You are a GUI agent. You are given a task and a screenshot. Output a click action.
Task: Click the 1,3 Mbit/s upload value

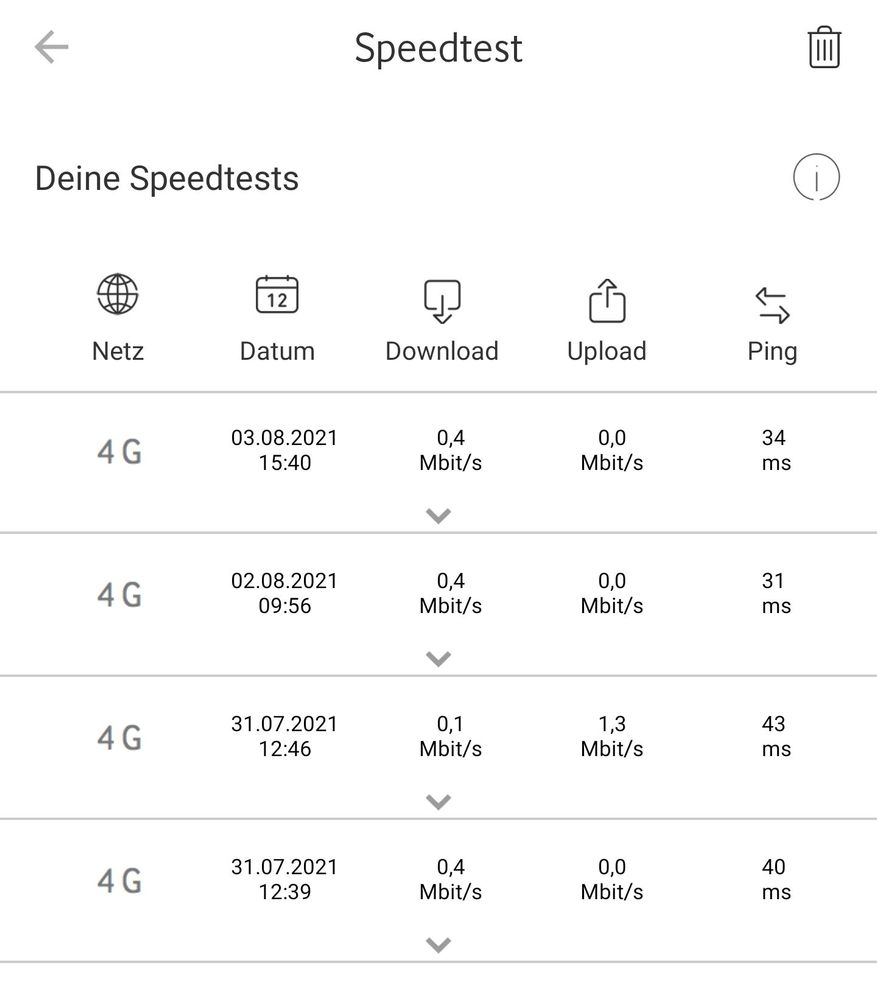[x=611, y=736]
